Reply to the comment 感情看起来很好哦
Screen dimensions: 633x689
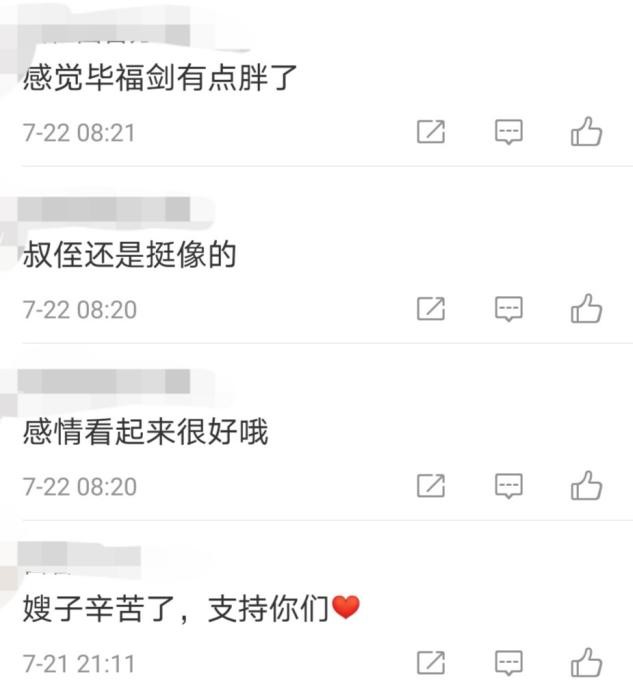click(509, 486)
